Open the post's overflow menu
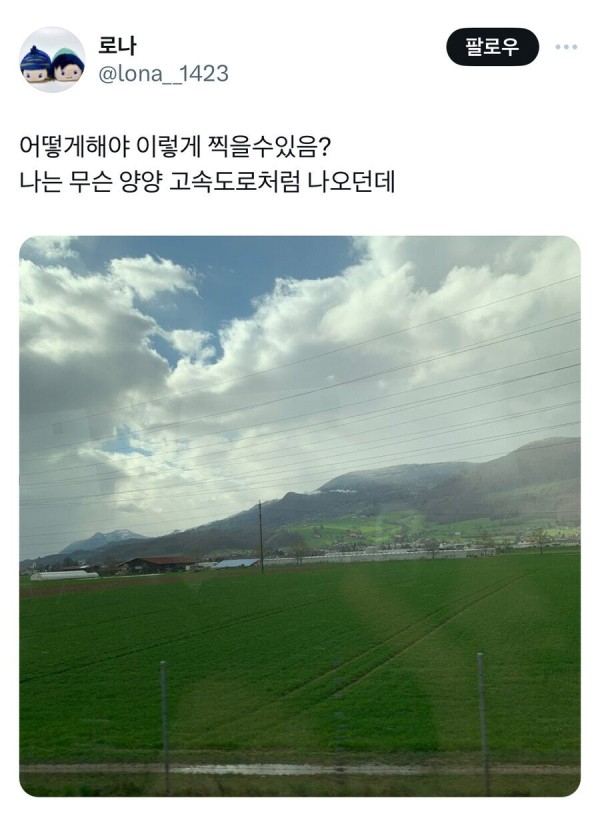This screenshot has height=820, width=600. pyautogui.click(x=566, y=47)
